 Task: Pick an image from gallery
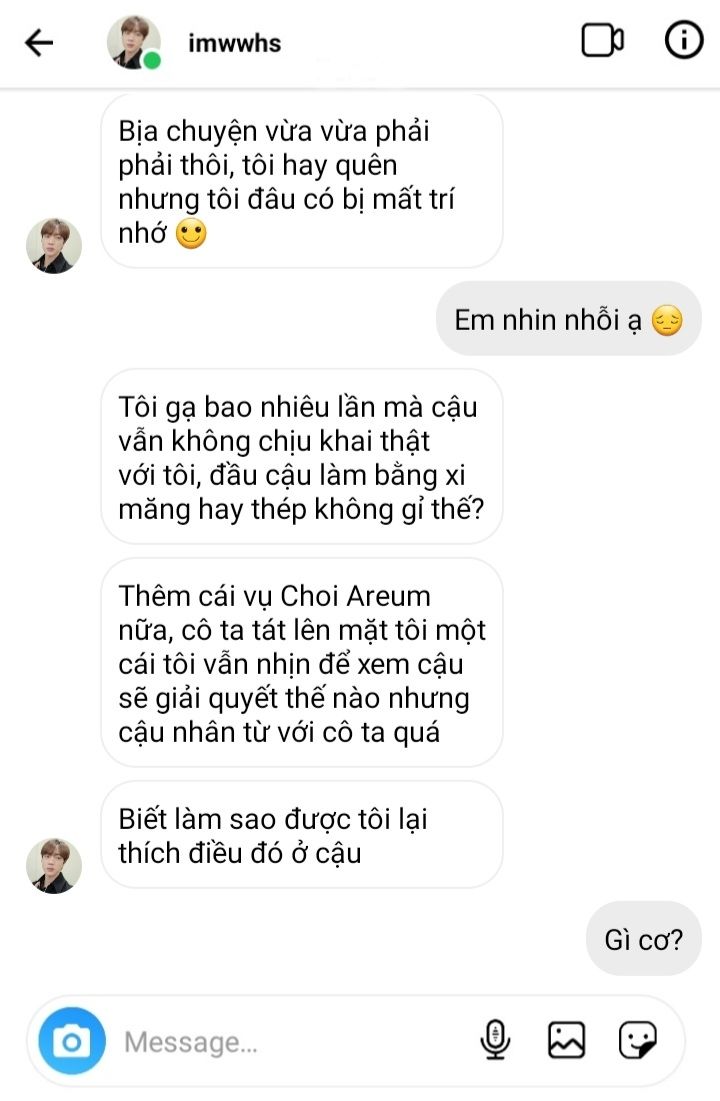pyautogui.click(x=566, y=1041)
